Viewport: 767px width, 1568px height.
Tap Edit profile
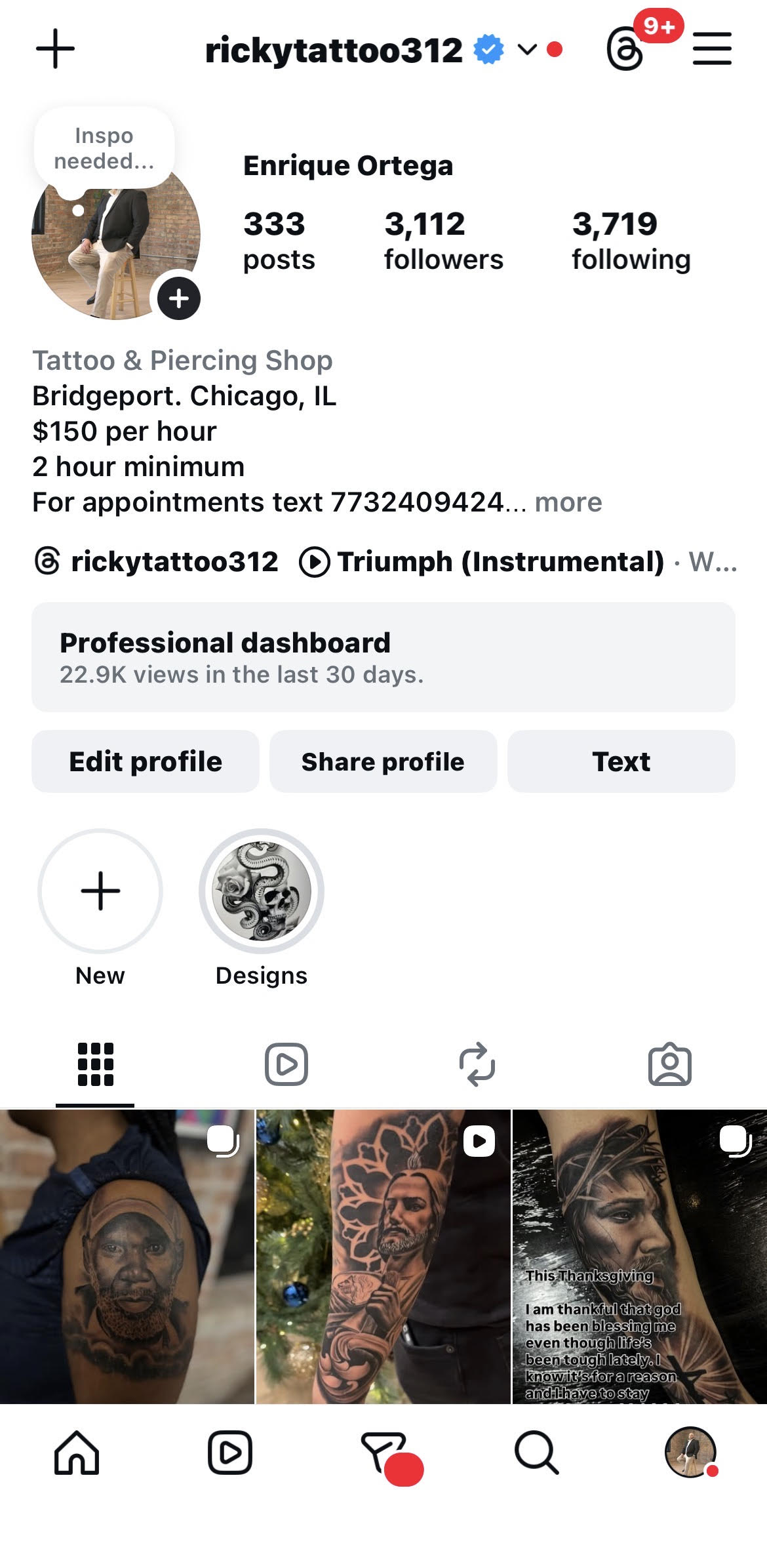[x=146, y=761]
